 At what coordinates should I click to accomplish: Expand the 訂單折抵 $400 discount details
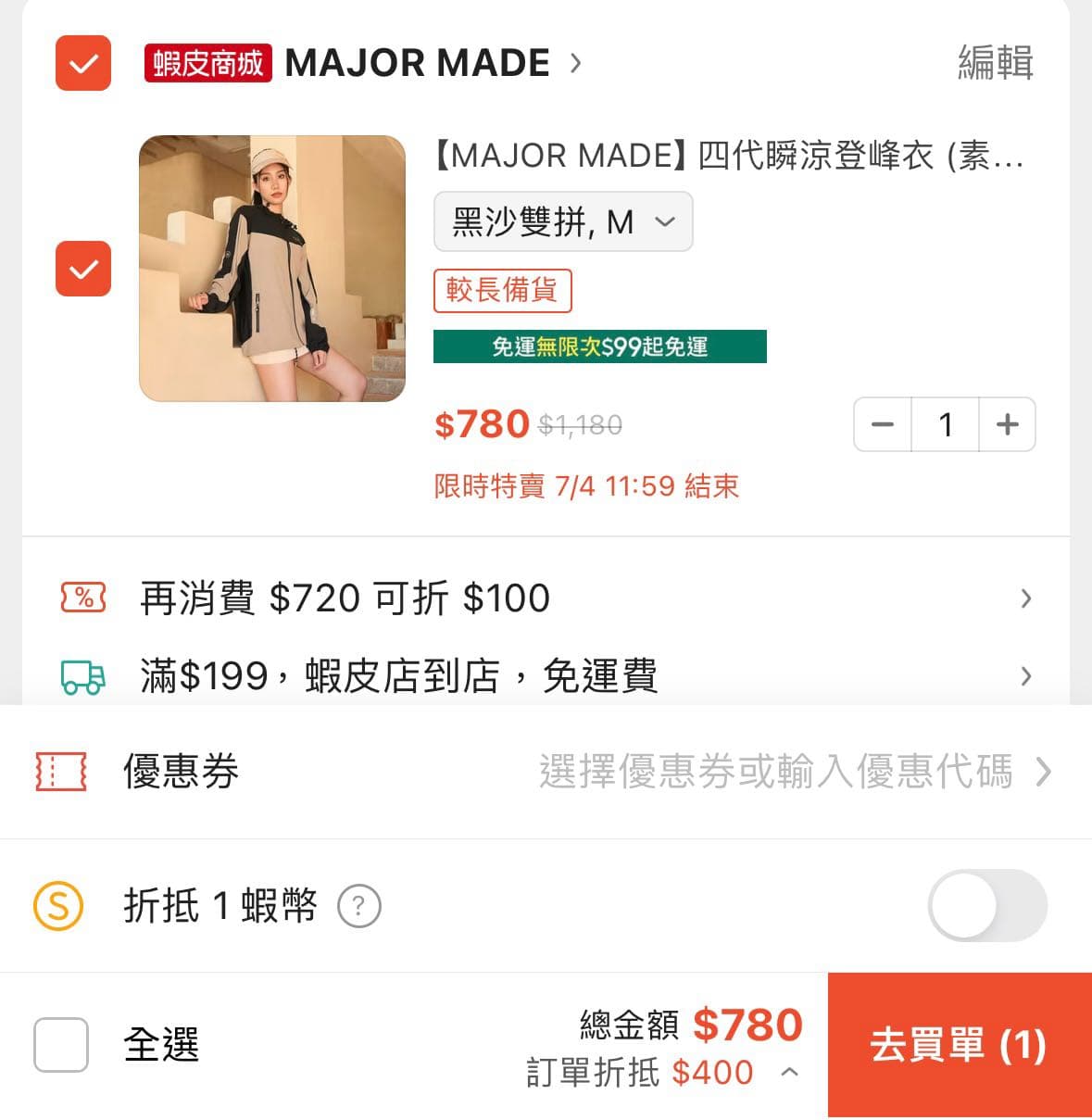click(x=789, y=1072)
